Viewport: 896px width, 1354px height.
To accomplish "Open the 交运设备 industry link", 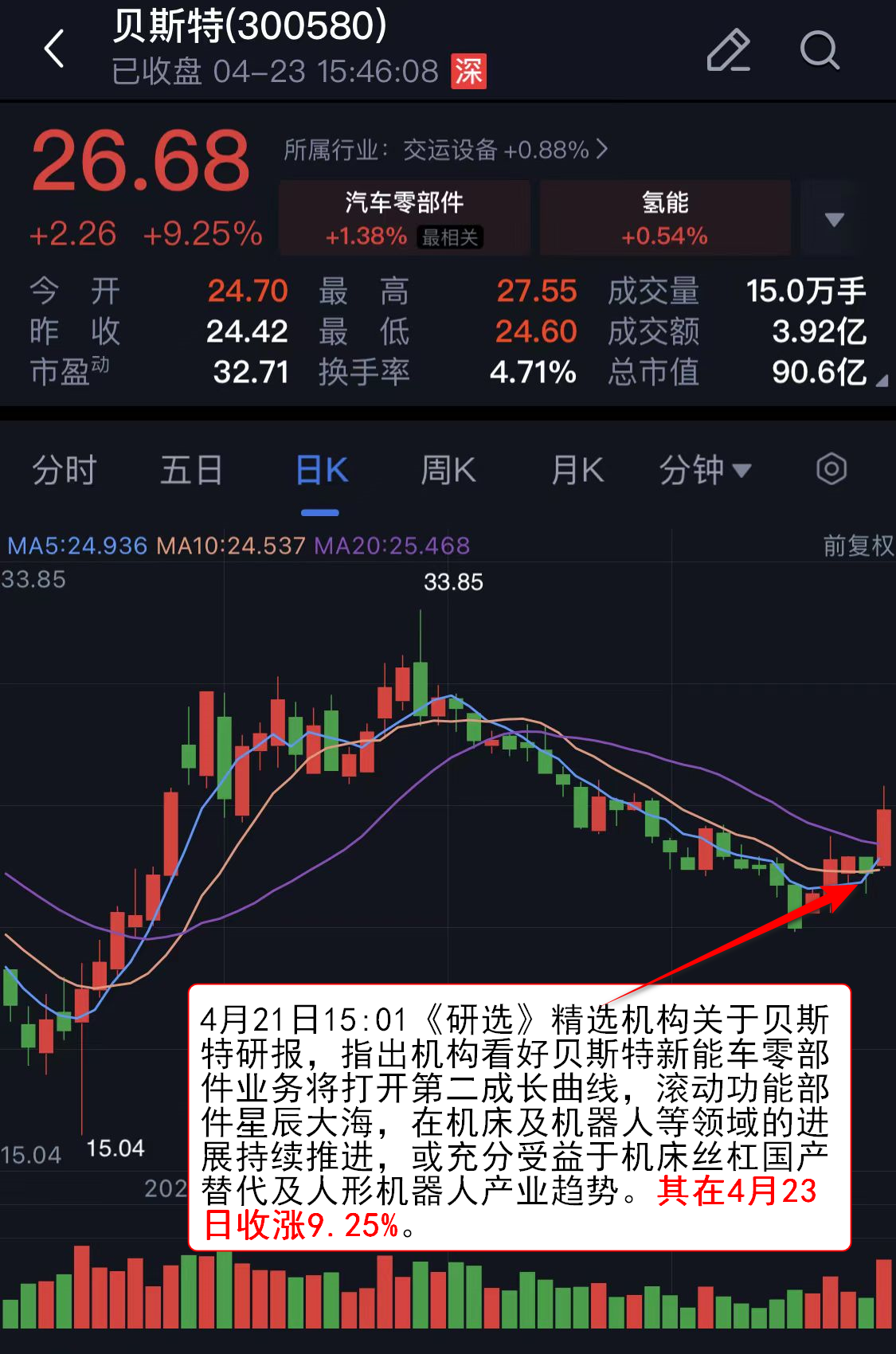I will [446, 150].
